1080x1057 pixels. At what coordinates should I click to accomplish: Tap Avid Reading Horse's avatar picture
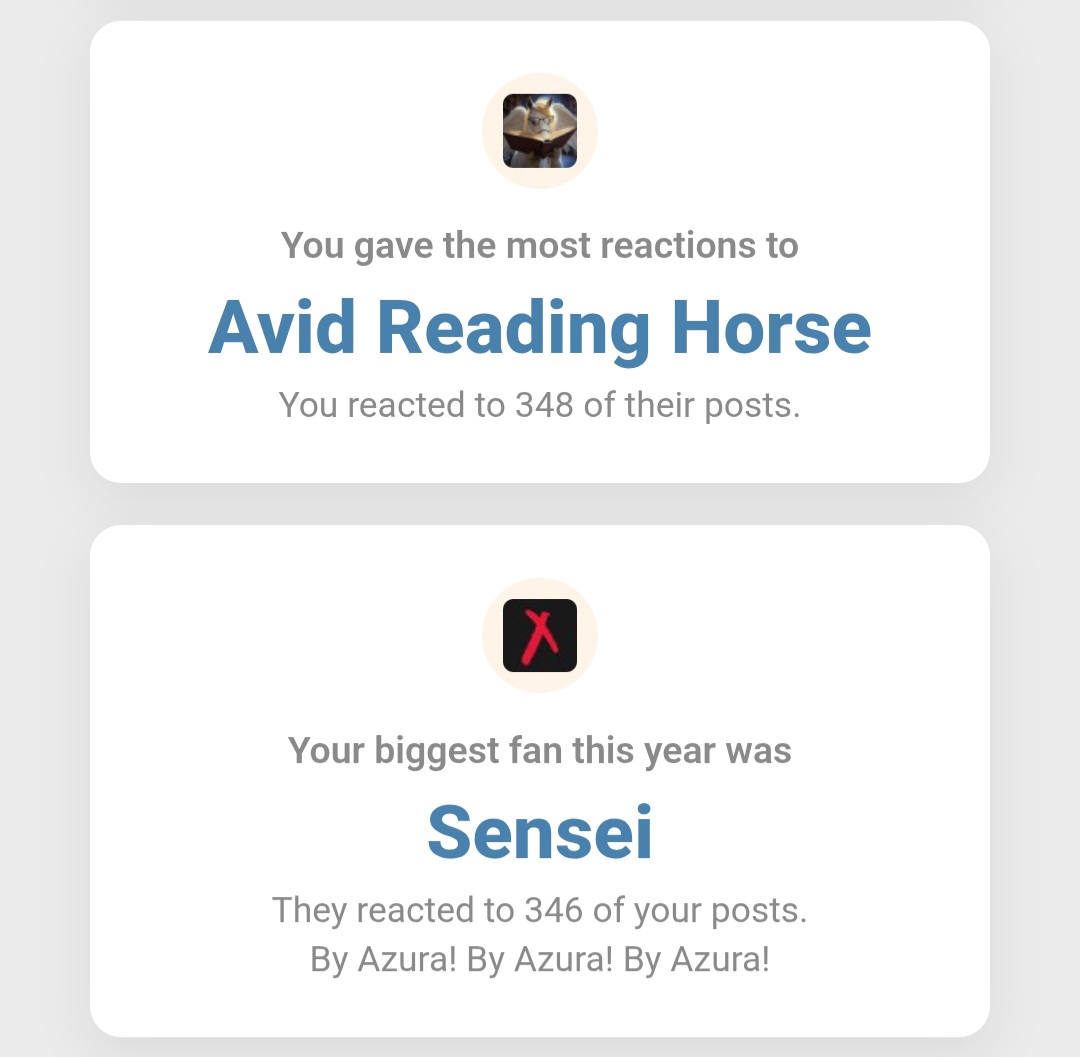coord(539,131)
